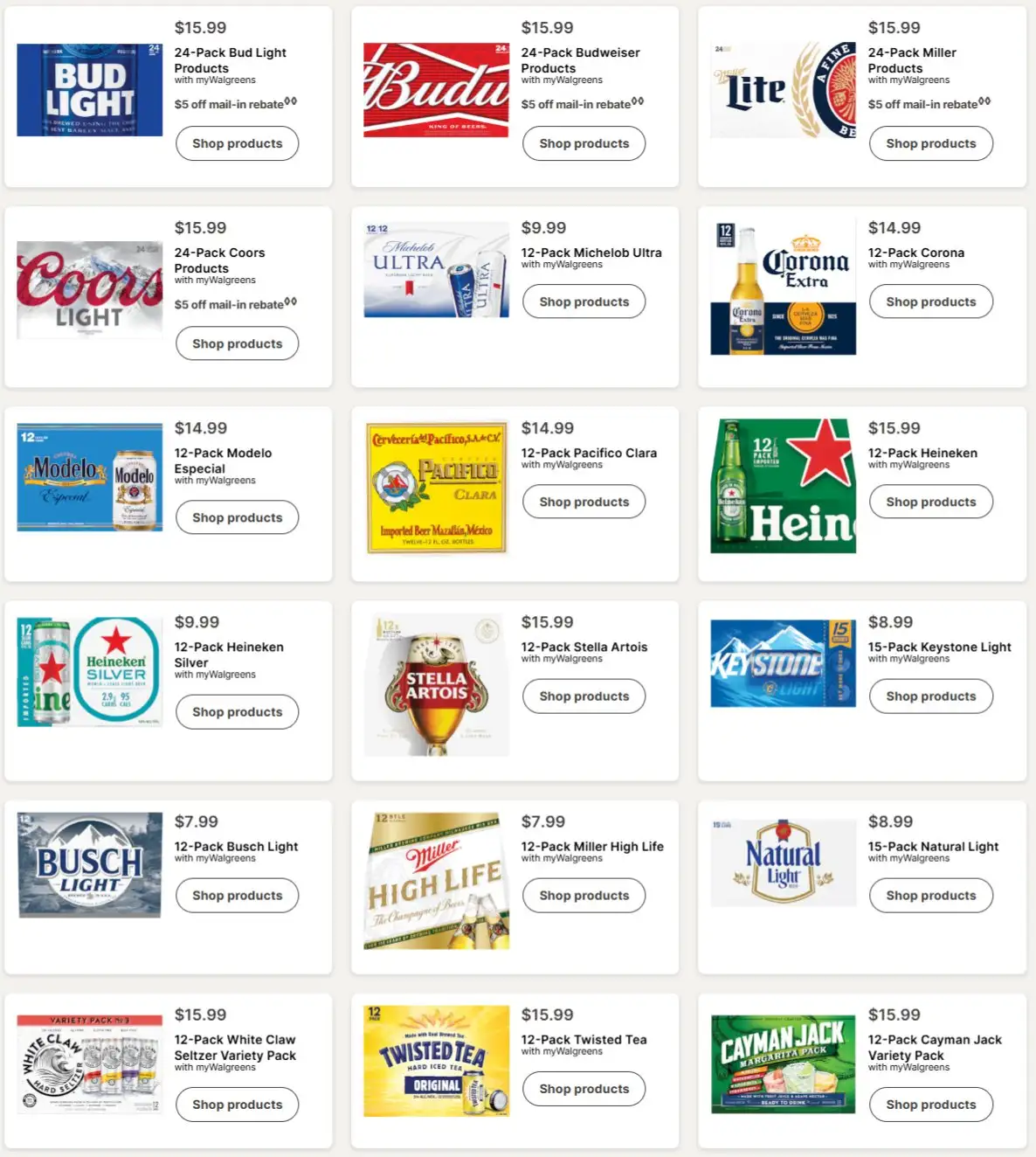
Task: Shop products for 24-Pack Bud Light
Action: (x=237, y=143)
